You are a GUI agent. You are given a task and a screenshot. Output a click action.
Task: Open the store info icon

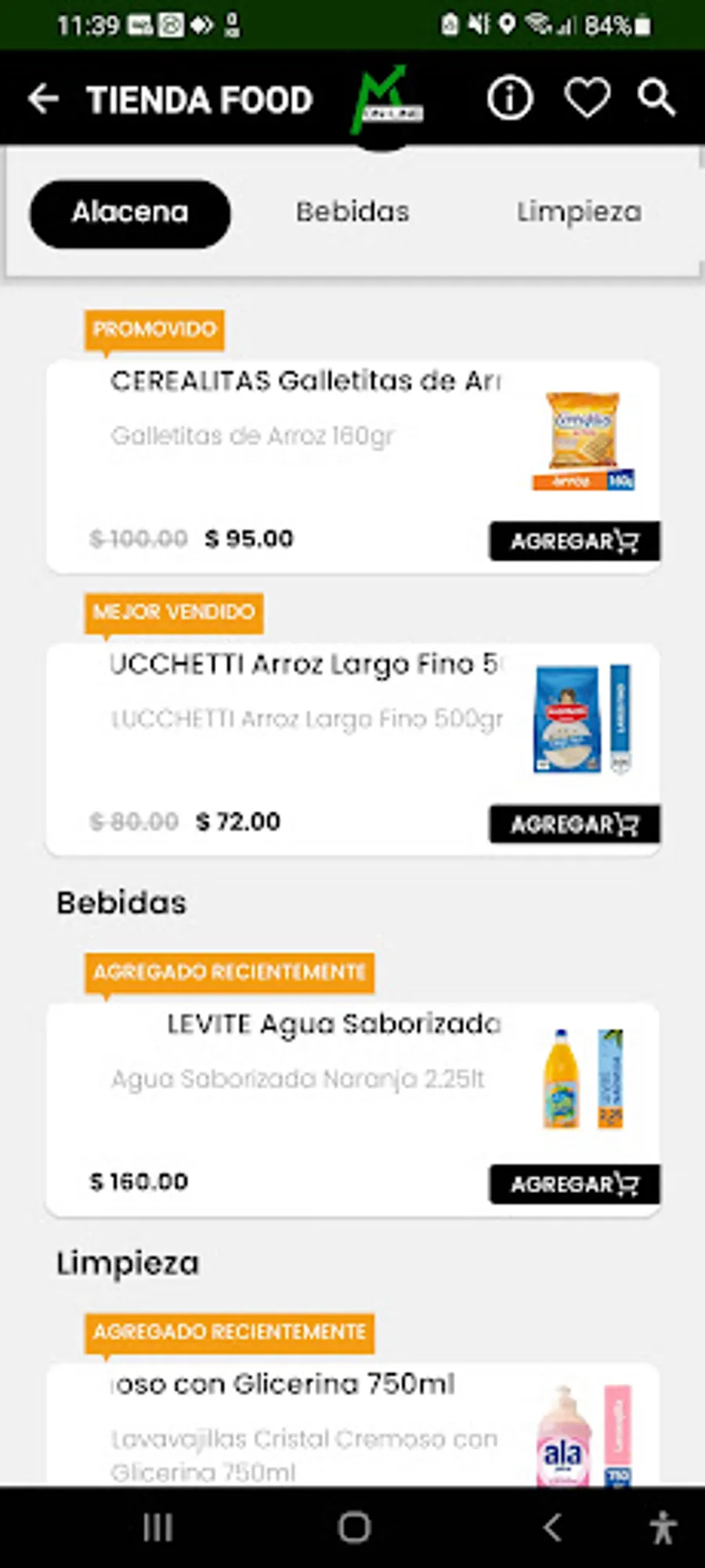coord(510,99)
